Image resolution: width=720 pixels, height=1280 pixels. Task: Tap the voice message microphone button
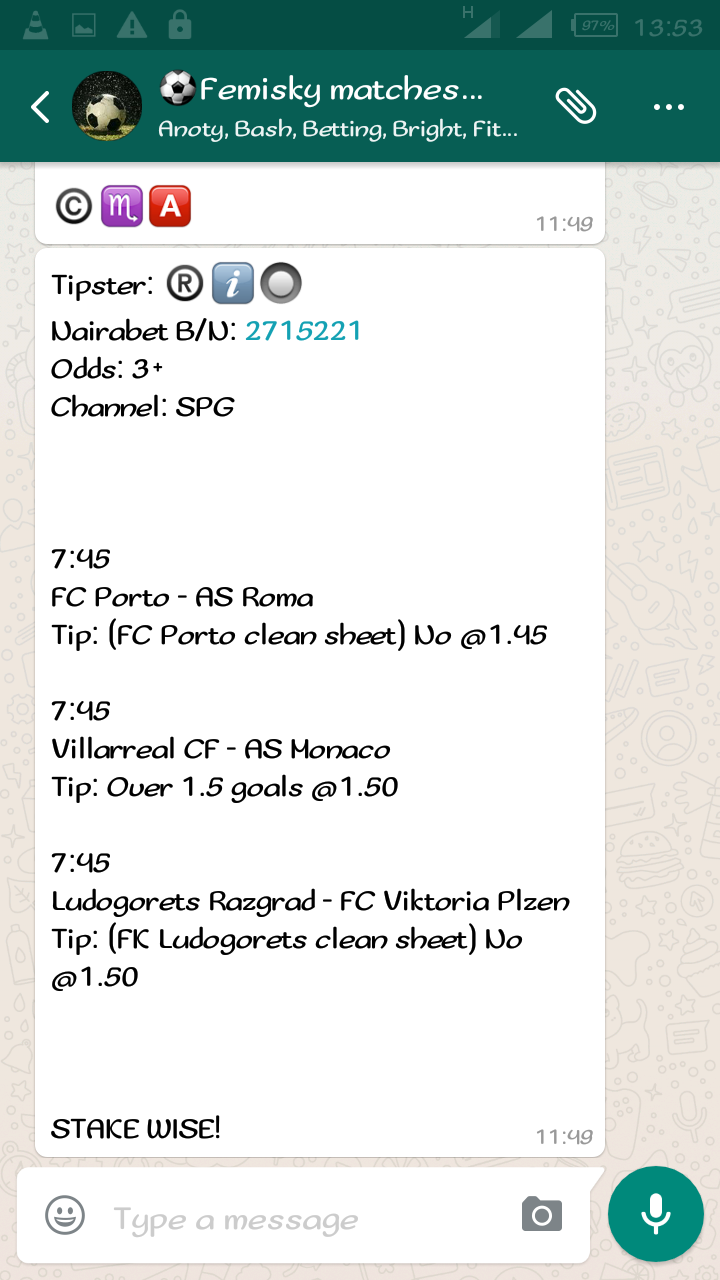(x=655, y=1214)
